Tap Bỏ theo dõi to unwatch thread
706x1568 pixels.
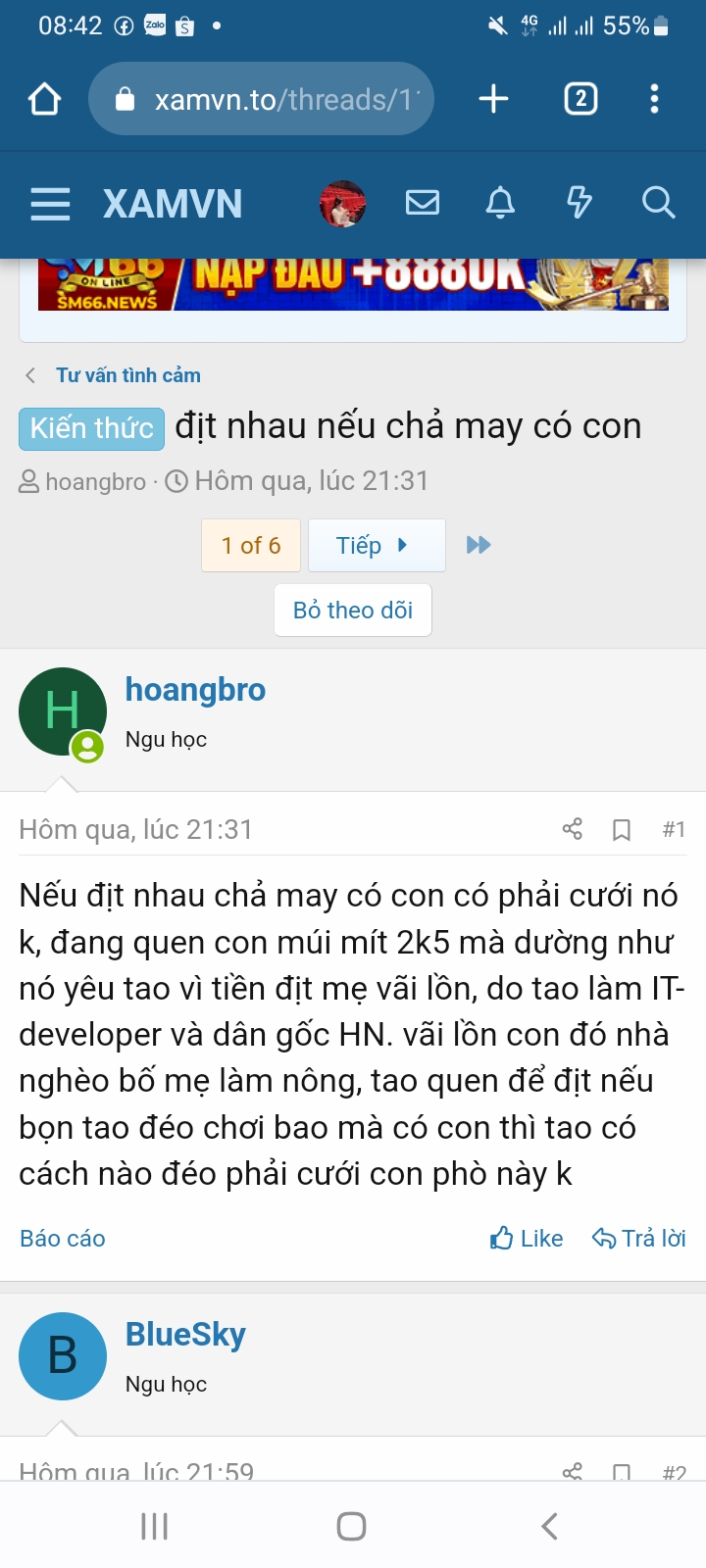click(x=353, y=611)
